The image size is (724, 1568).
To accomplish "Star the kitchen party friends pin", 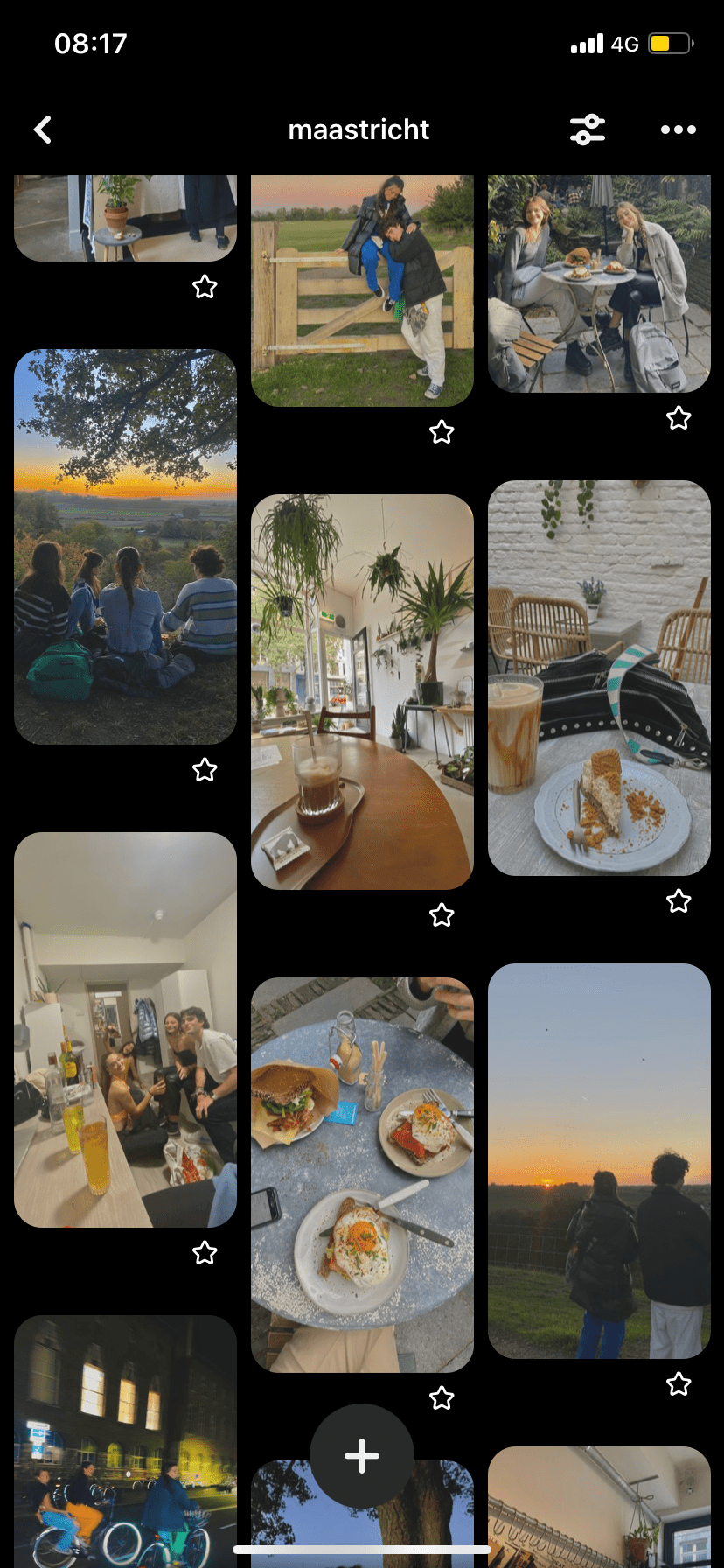I will [x=205, y=1253].
